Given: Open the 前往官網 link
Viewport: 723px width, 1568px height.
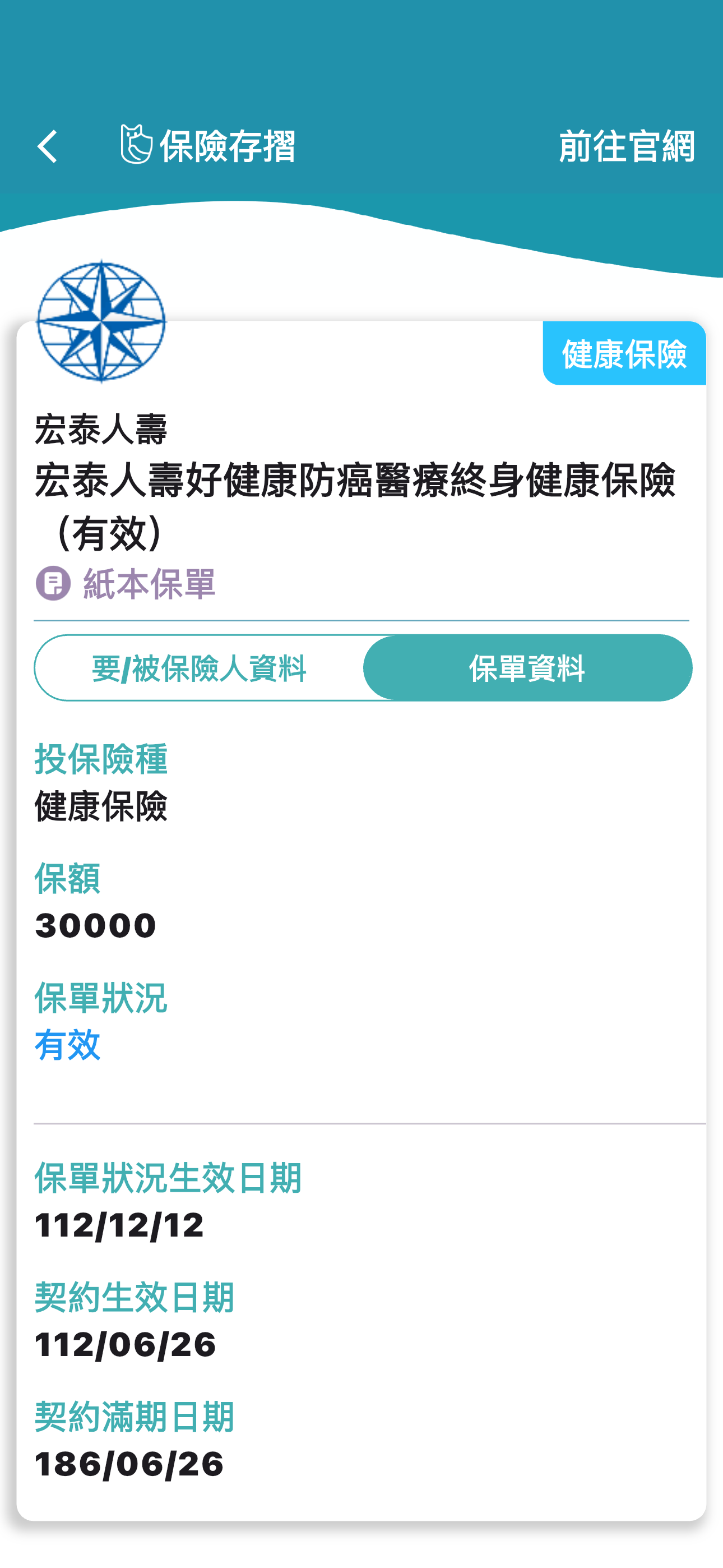Looking at the screenshot, I should coord(625,147).
